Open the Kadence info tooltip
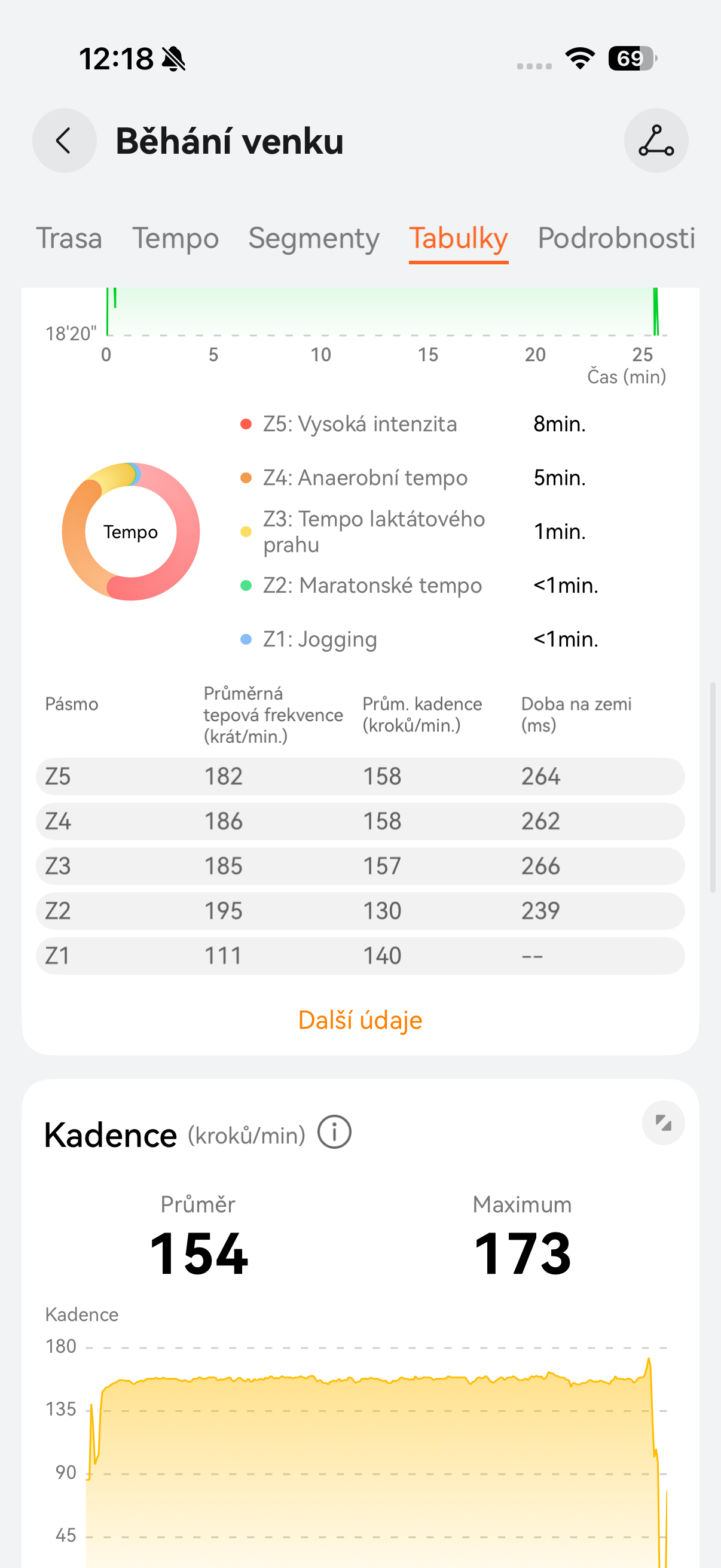721x1568 pixels. click(x=335, y=1132)
